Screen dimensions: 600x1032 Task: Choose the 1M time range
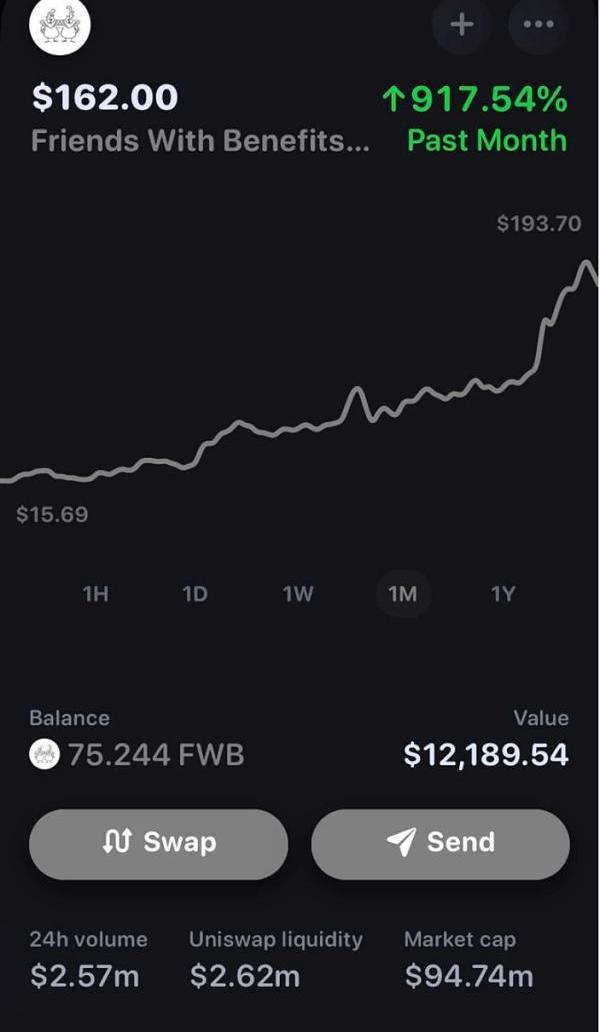[x=402, y=594]
